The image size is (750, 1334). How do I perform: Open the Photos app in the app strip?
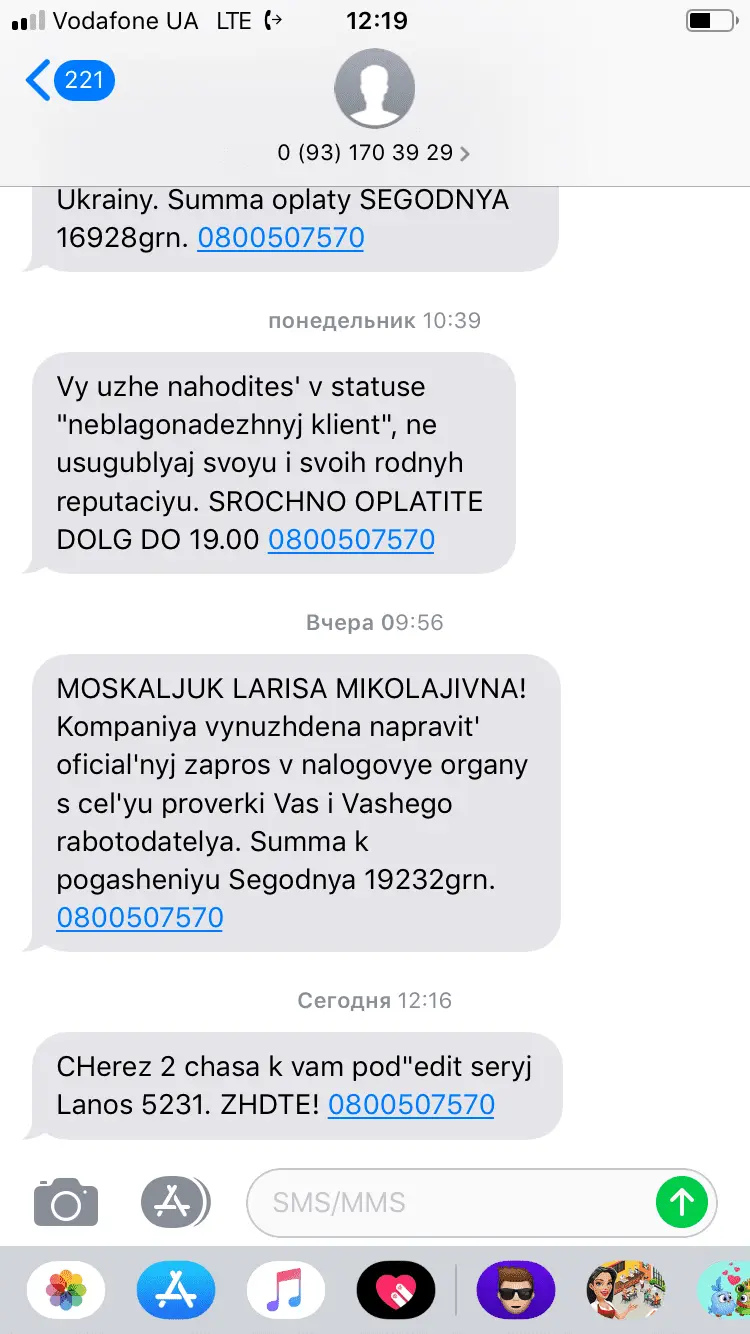[66, 1290]
